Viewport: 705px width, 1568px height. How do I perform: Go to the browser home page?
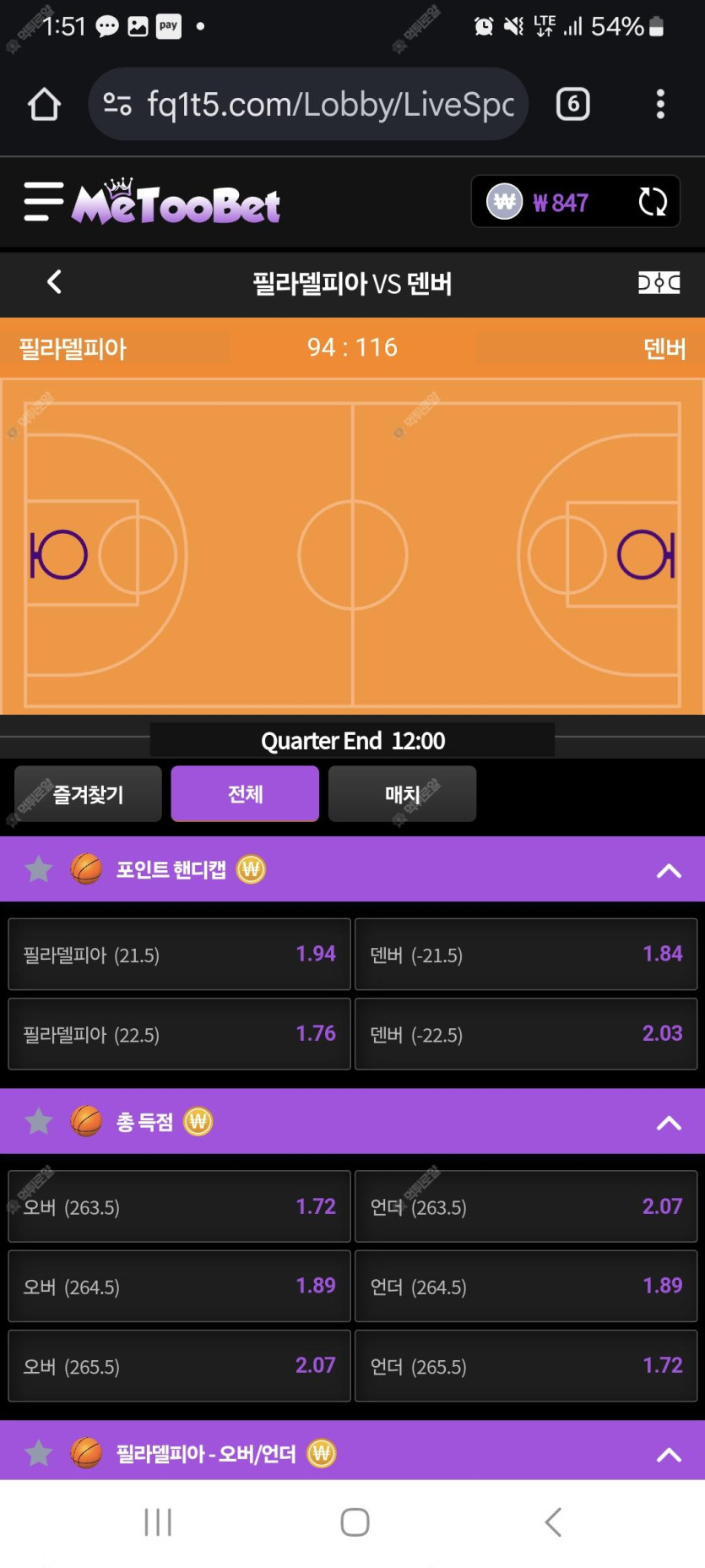[x=44, y=105]
